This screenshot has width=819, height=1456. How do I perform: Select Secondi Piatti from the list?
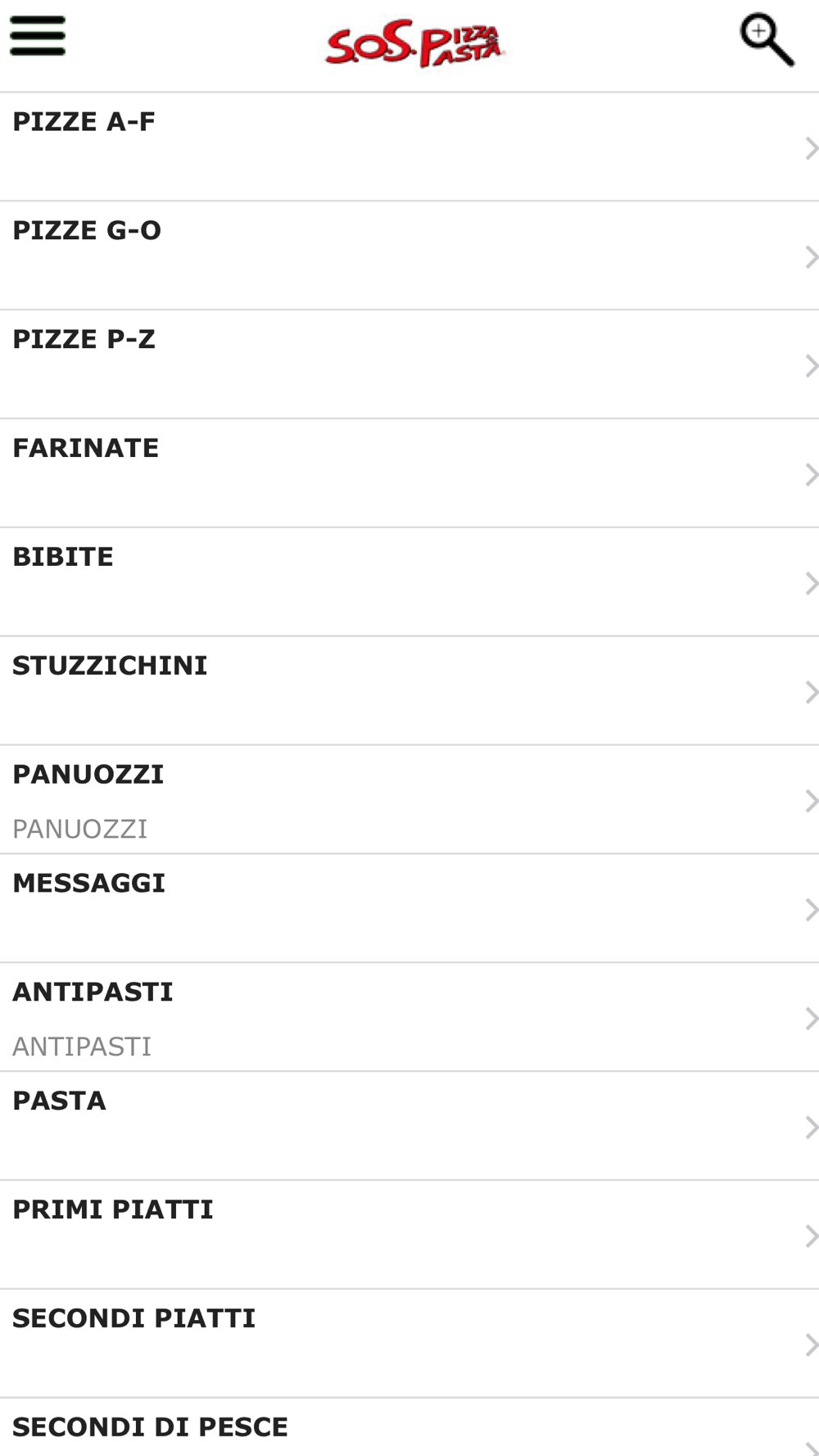pos(409,1345)
